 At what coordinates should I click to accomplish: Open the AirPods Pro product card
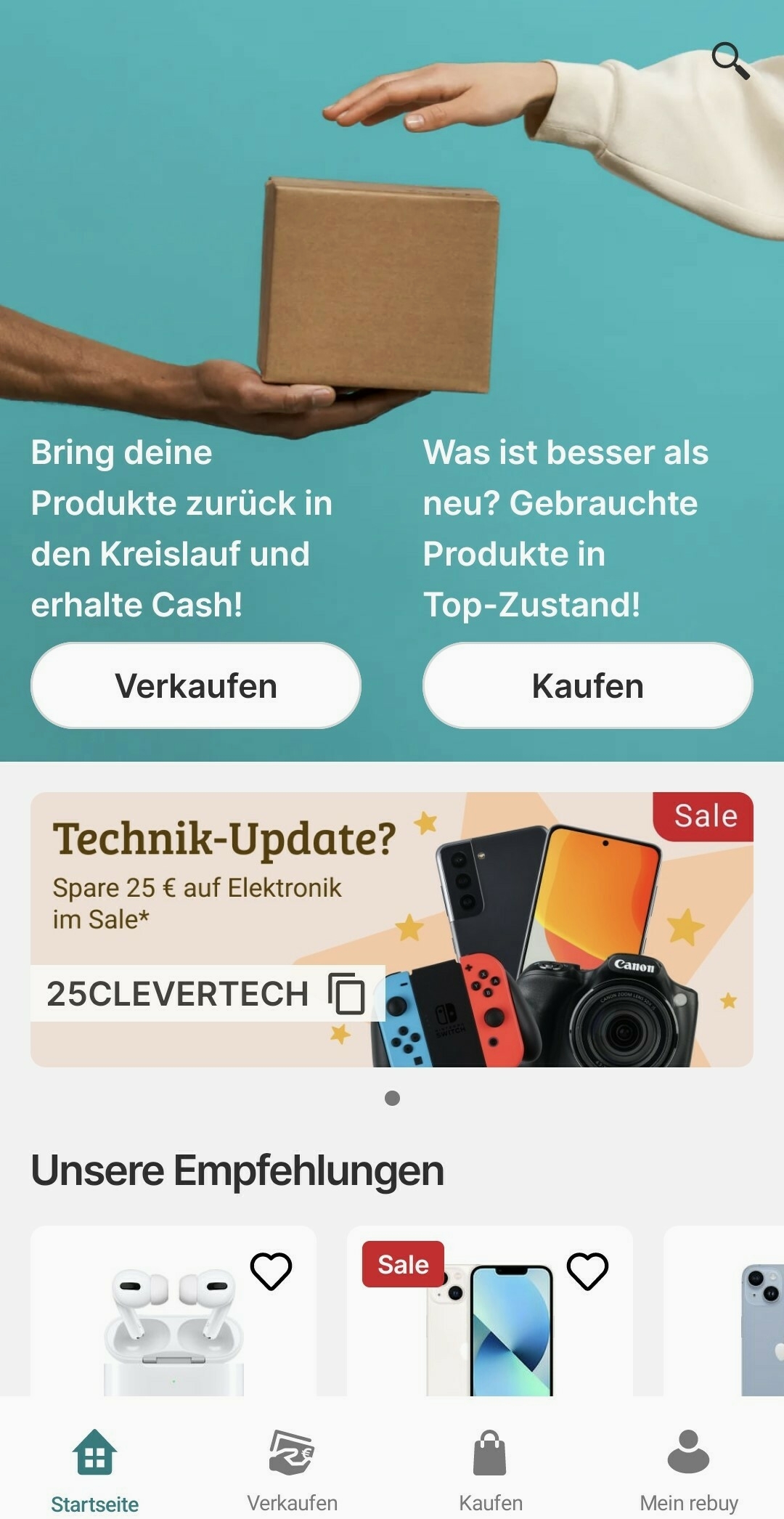[173, 1329]
